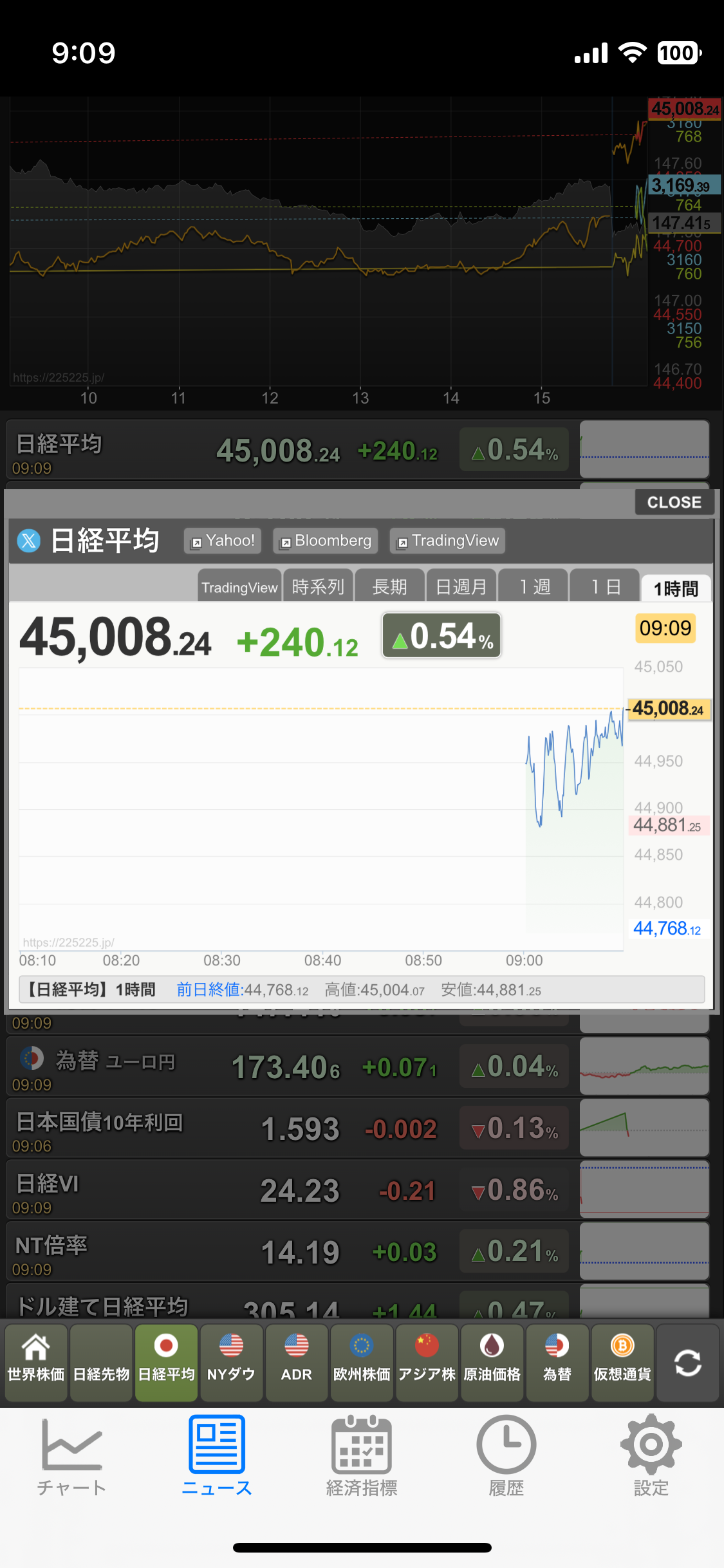Select the 日週月 tab
The width and height of the screenshot is (724, 1568).
(461, 586)
